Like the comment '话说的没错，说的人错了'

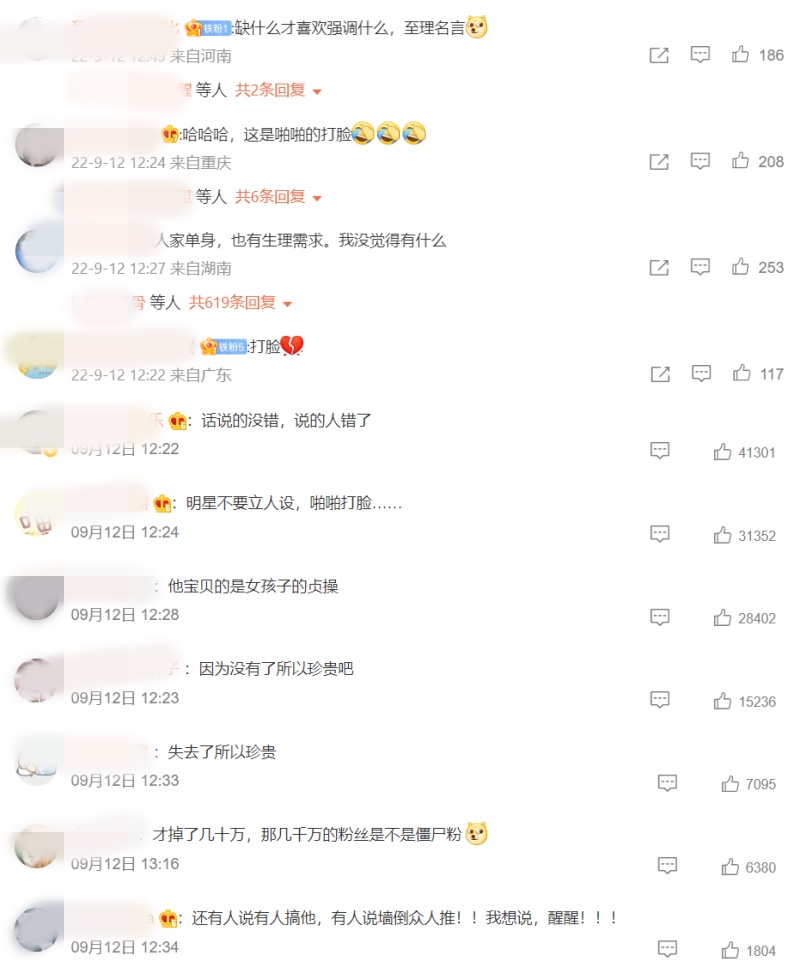[x=723, y=453]
